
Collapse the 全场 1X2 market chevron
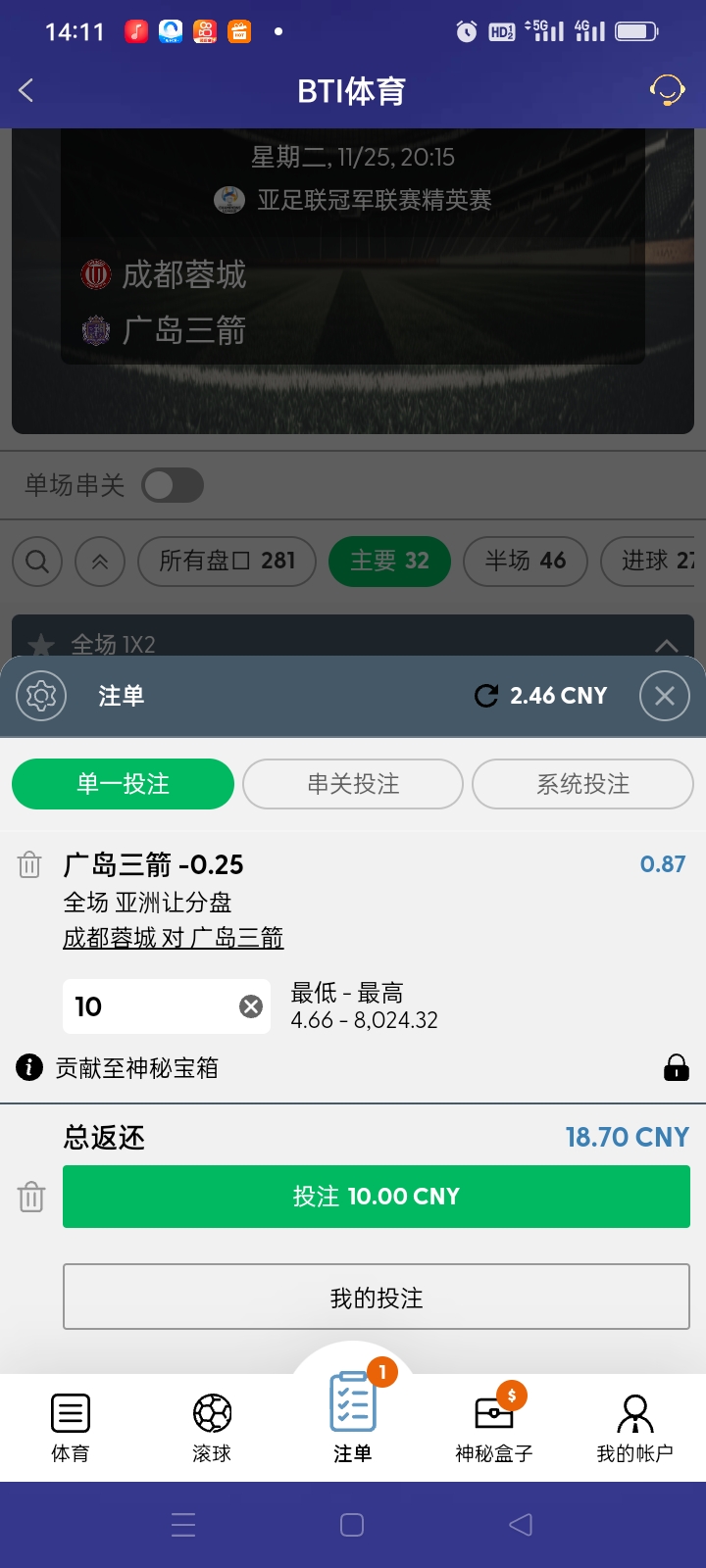click(x=666, y=645)
